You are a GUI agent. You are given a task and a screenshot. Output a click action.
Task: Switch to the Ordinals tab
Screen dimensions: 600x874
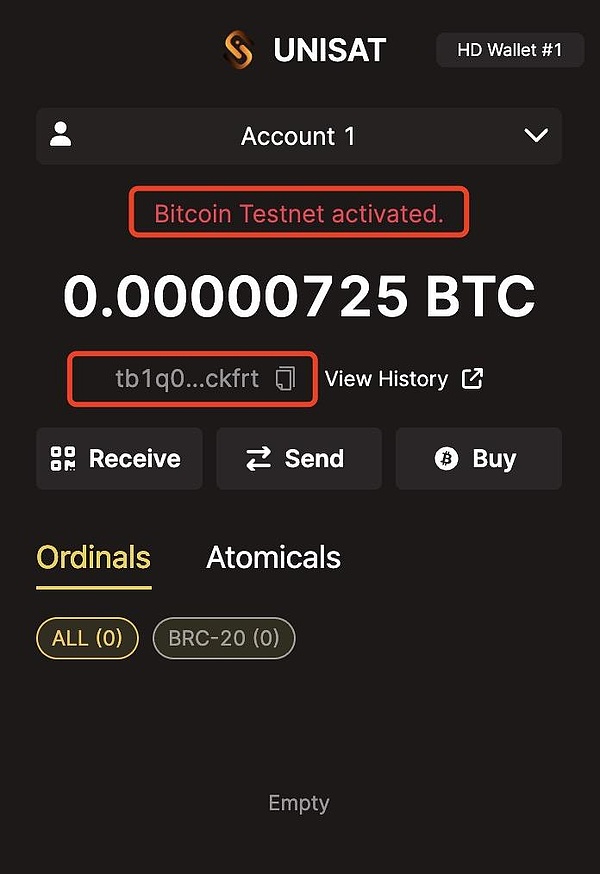[x=93, y=558]
